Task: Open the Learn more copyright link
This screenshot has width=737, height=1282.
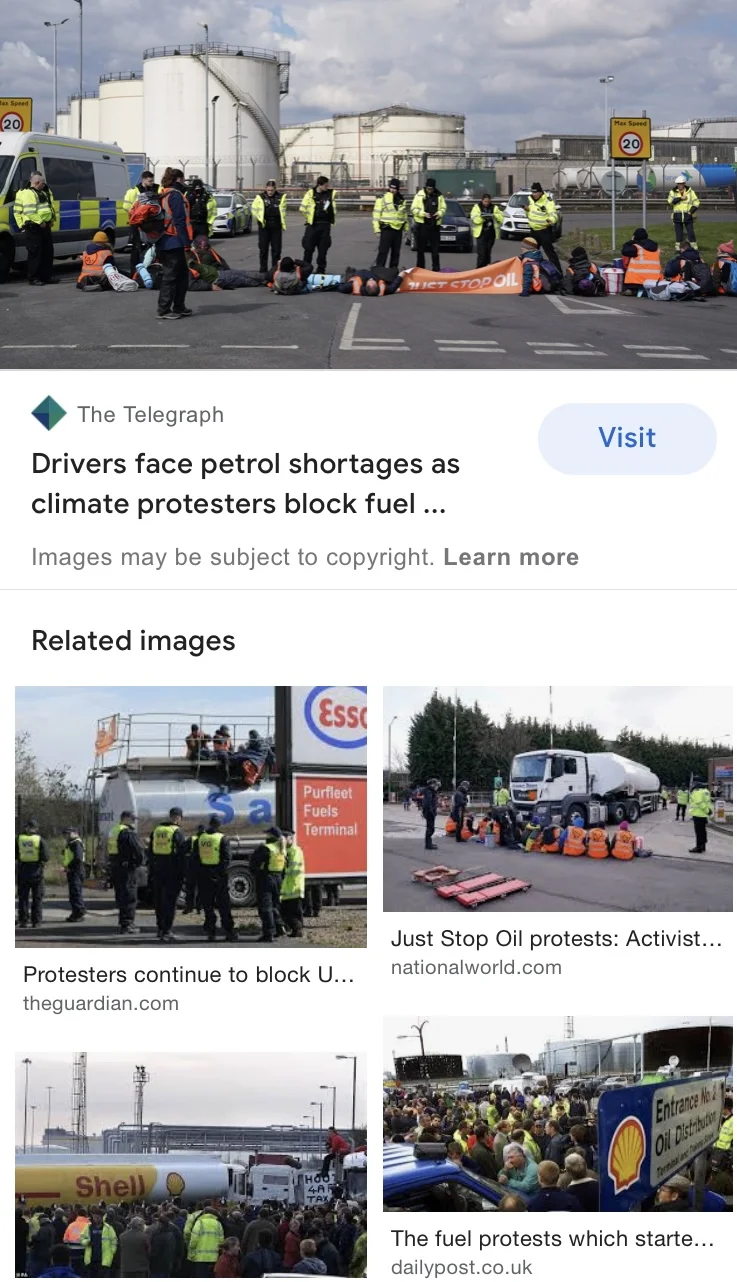Action: coord(511,557)
